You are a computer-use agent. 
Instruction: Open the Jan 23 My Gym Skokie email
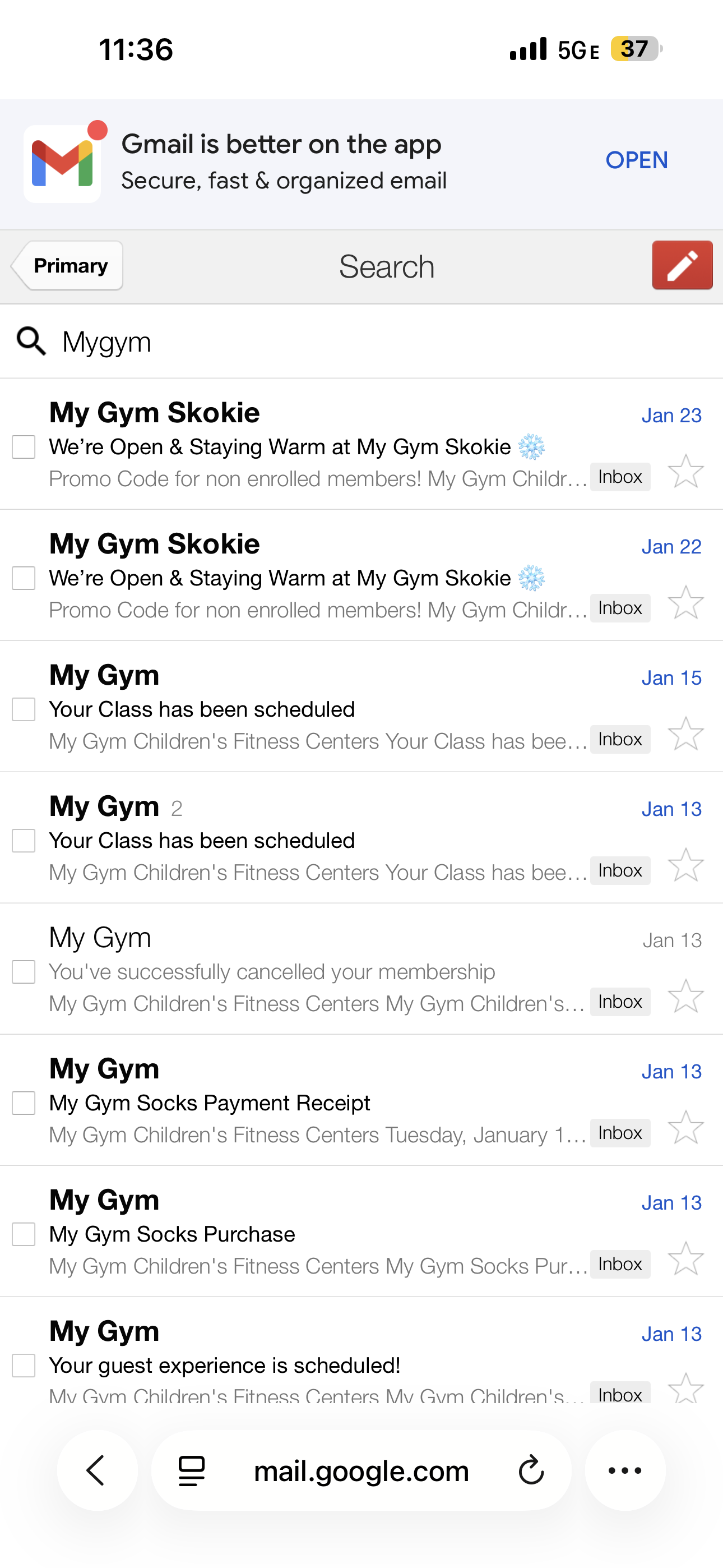(x=317, y=446)
